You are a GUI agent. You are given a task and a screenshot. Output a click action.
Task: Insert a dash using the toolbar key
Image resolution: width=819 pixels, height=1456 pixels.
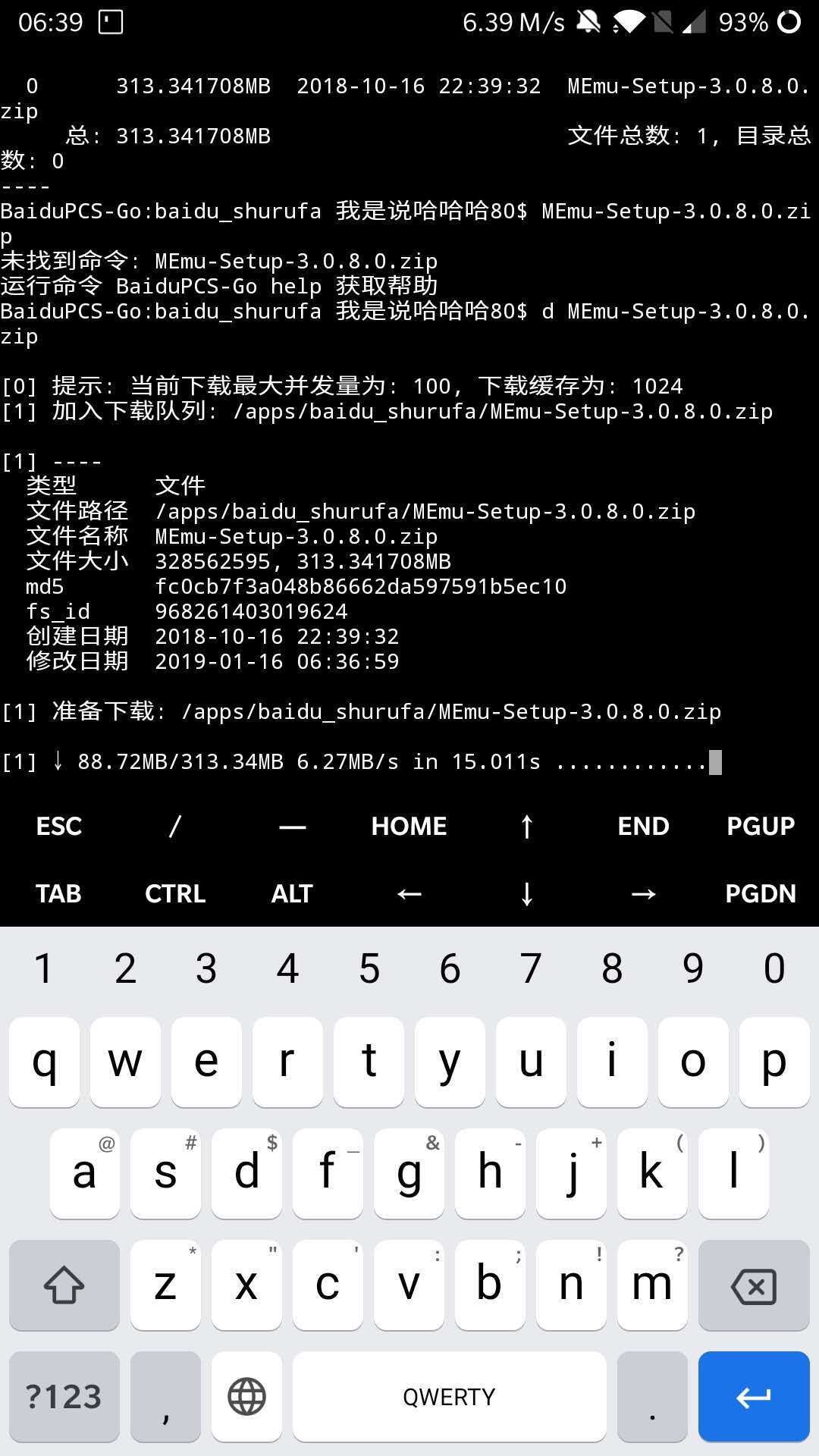tap(292, 826)
